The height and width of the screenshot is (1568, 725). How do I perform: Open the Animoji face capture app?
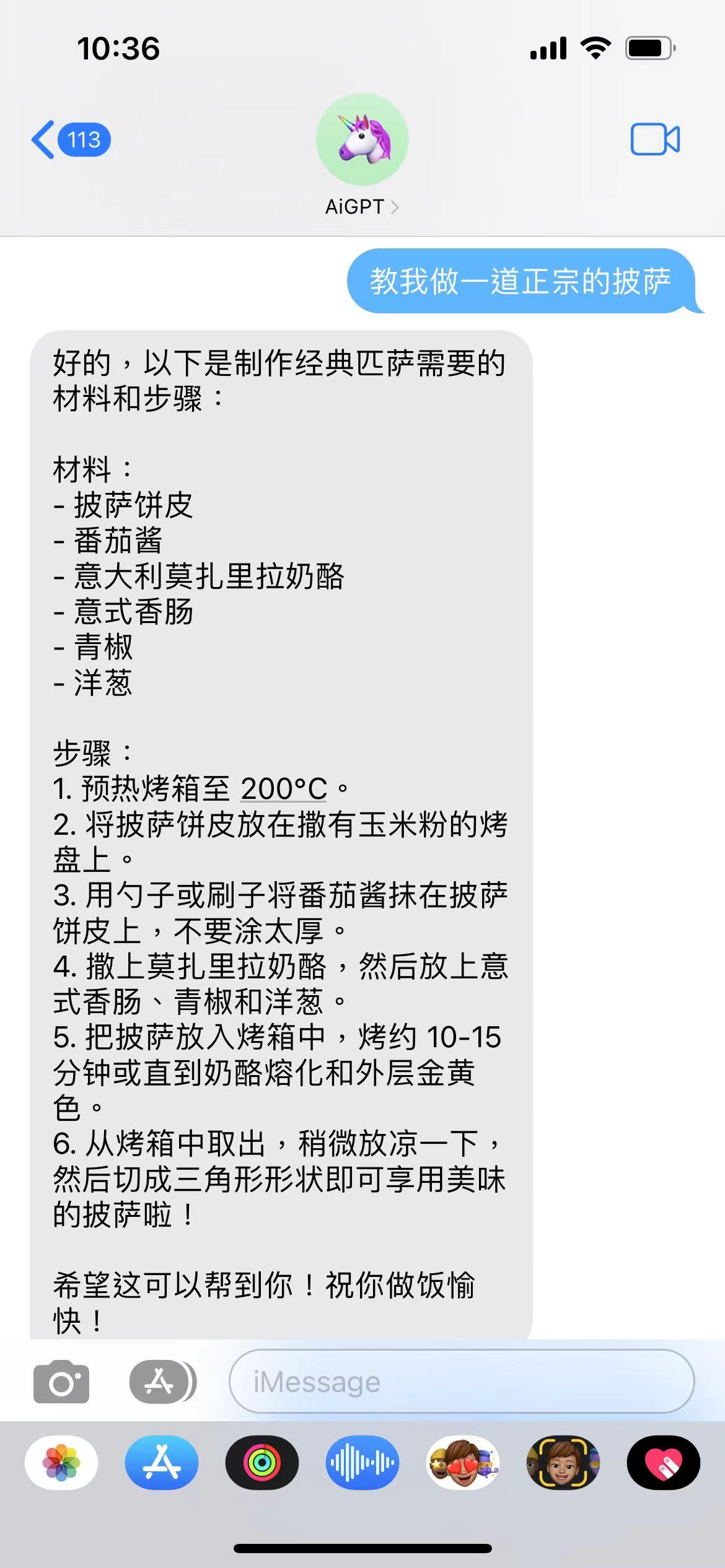(563, 1463)
